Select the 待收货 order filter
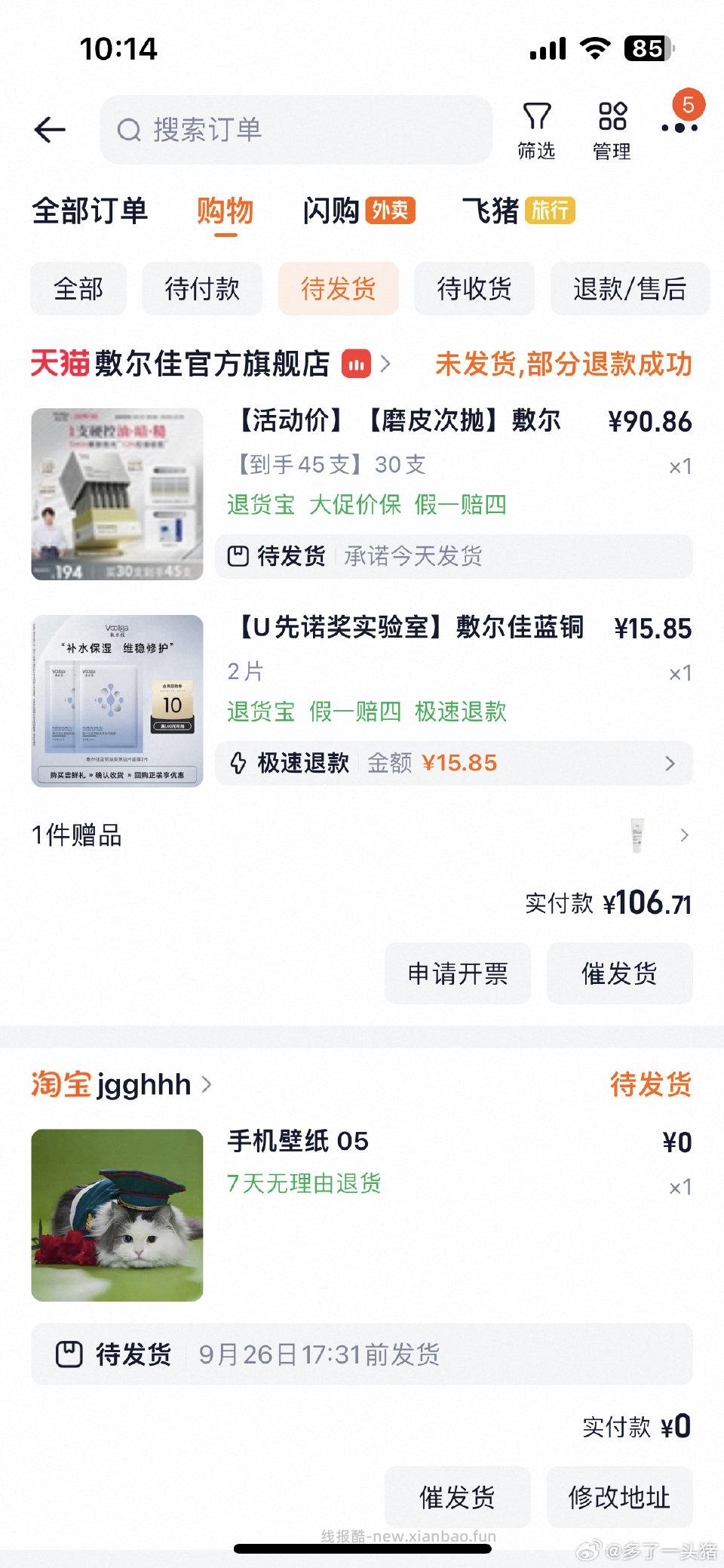 (474, 288)
